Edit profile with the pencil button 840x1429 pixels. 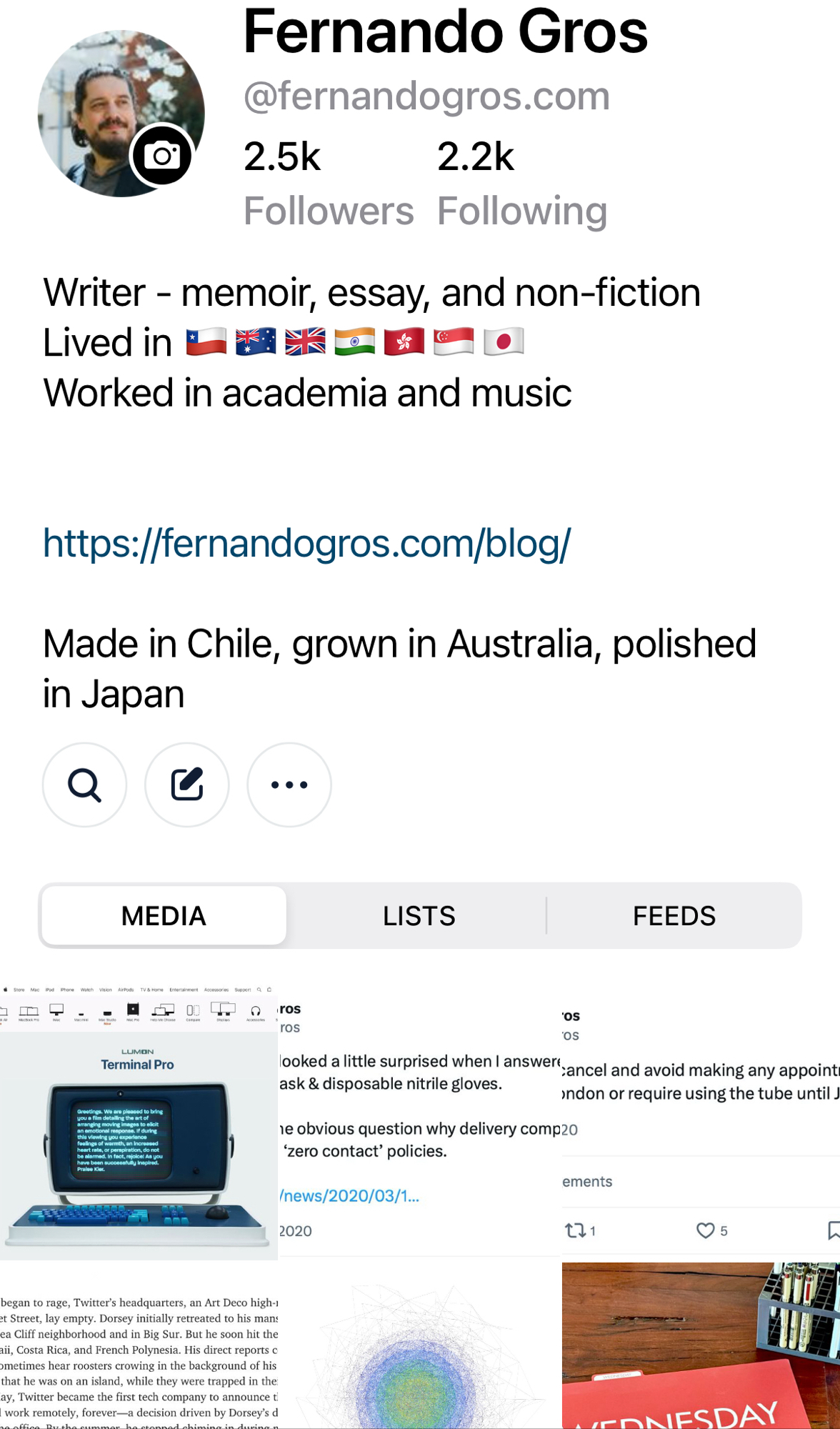pos(187,785)
